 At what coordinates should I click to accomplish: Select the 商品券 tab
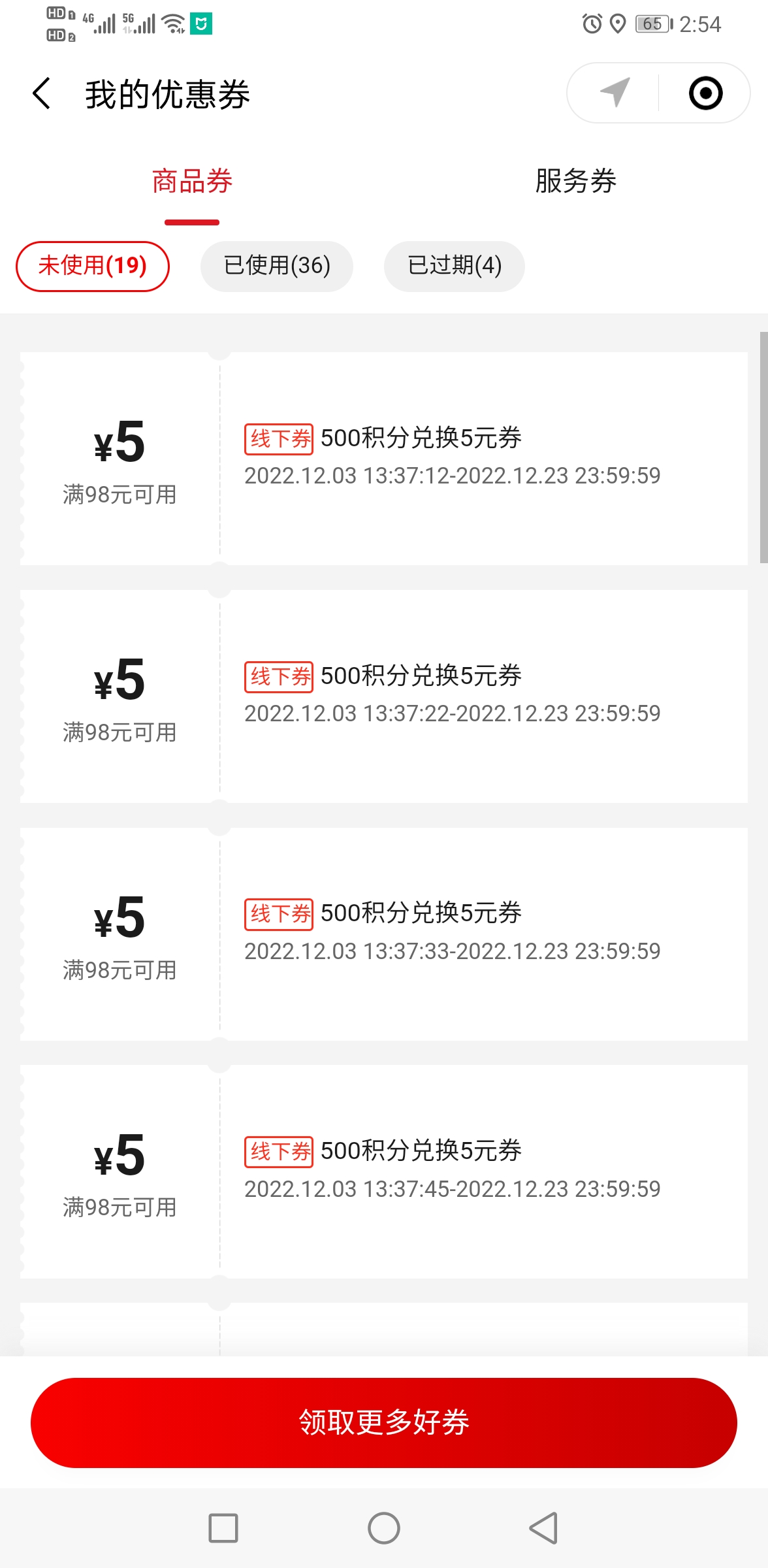(192, 182)
